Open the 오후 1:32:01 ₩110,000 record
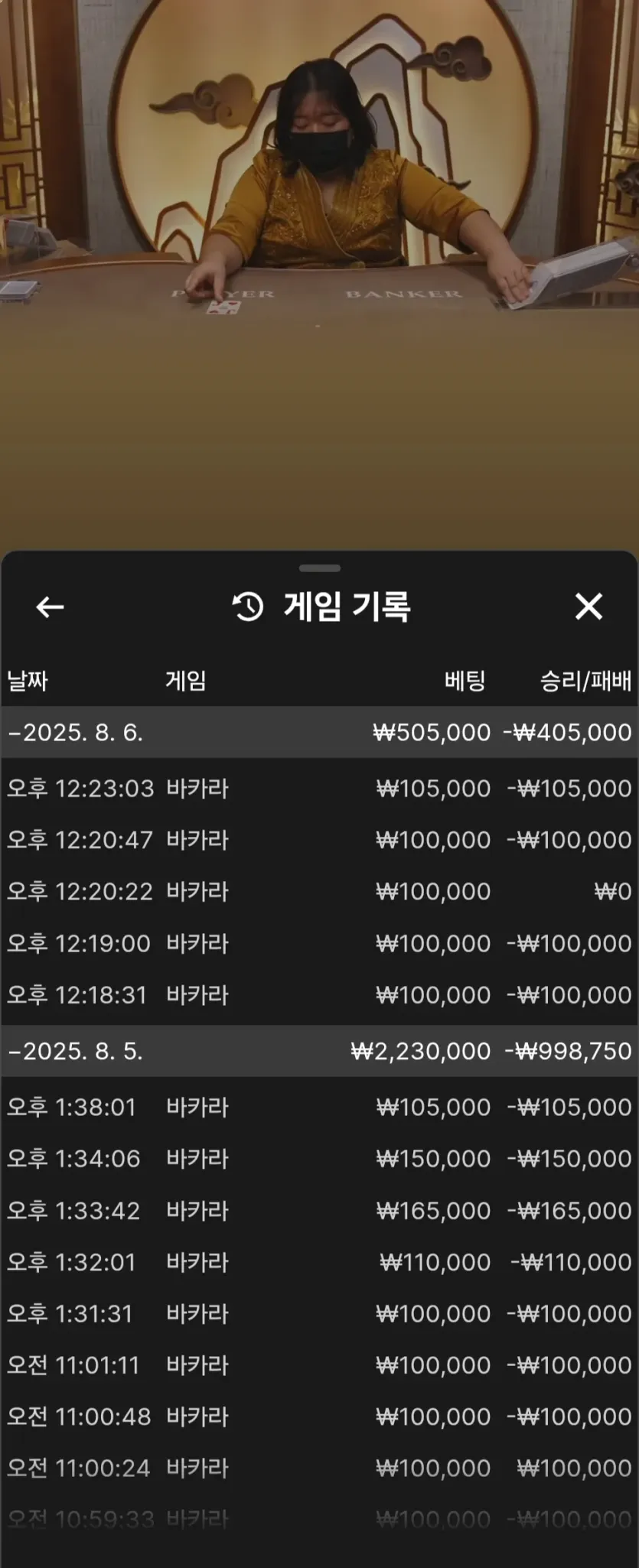 (x=319, y=1261)
